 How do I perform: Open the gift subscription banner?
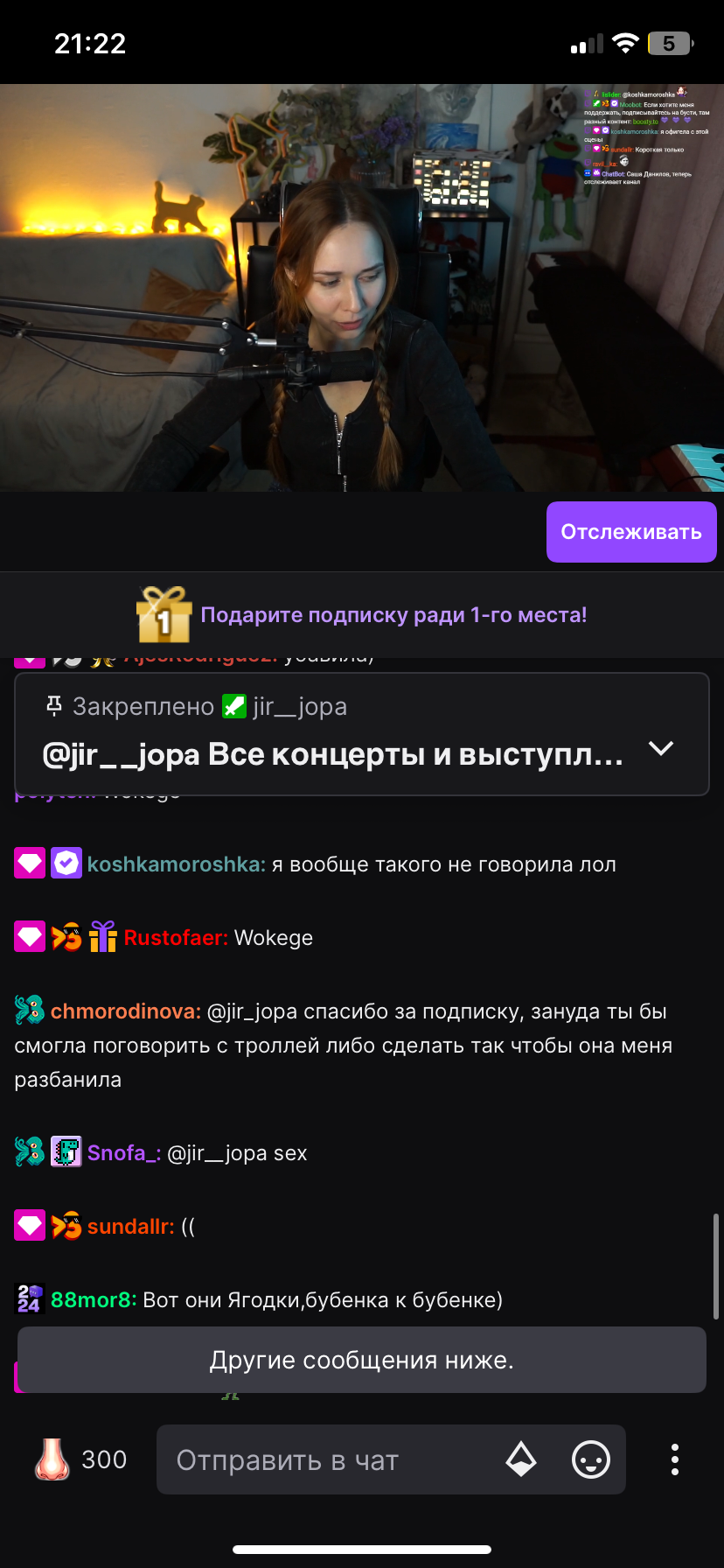click(x=362, y=615)
